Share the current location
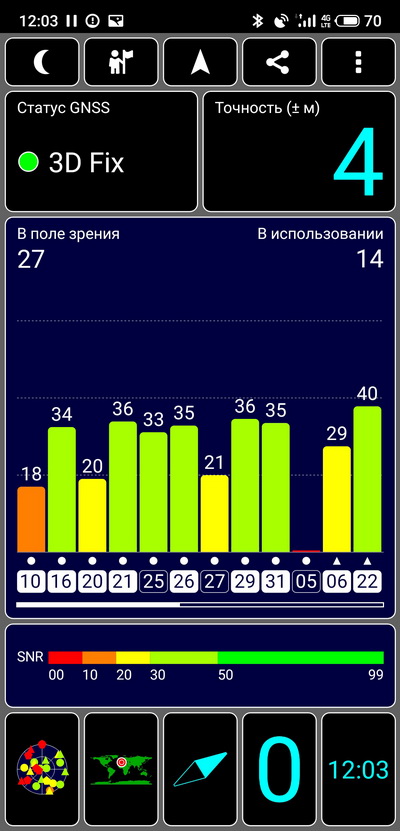This screenshot has height=831, width=400. (x=279, y=62)
